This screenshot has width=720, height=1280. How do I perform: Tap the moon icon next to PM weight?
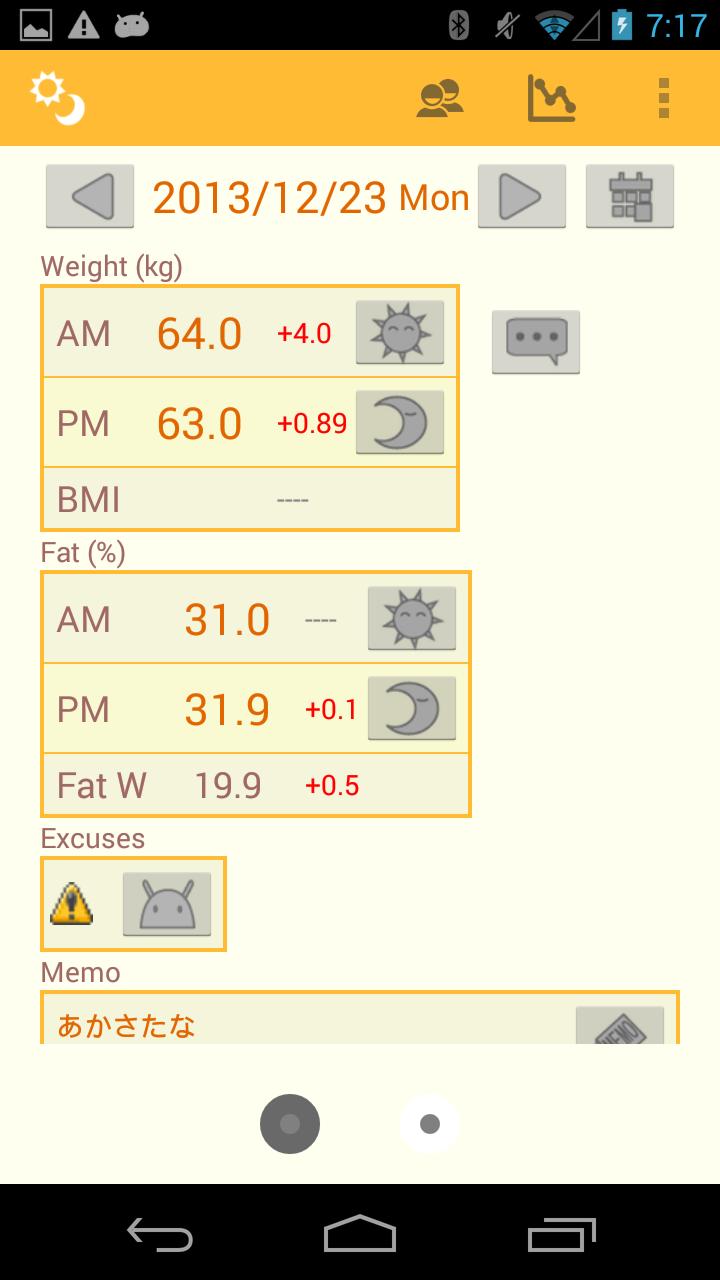tap(399, 422)
